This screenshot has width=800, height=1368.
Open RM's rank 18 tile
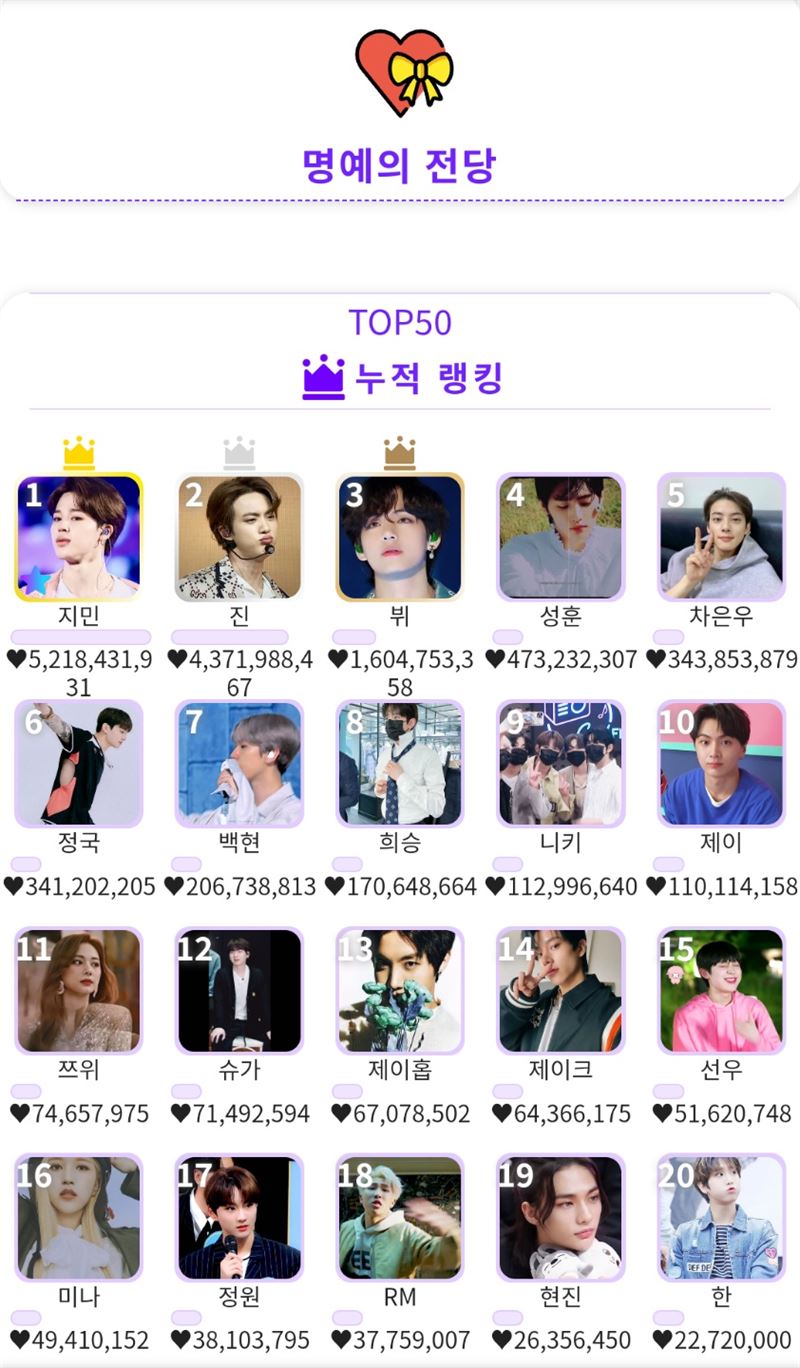pos(400,1218)
